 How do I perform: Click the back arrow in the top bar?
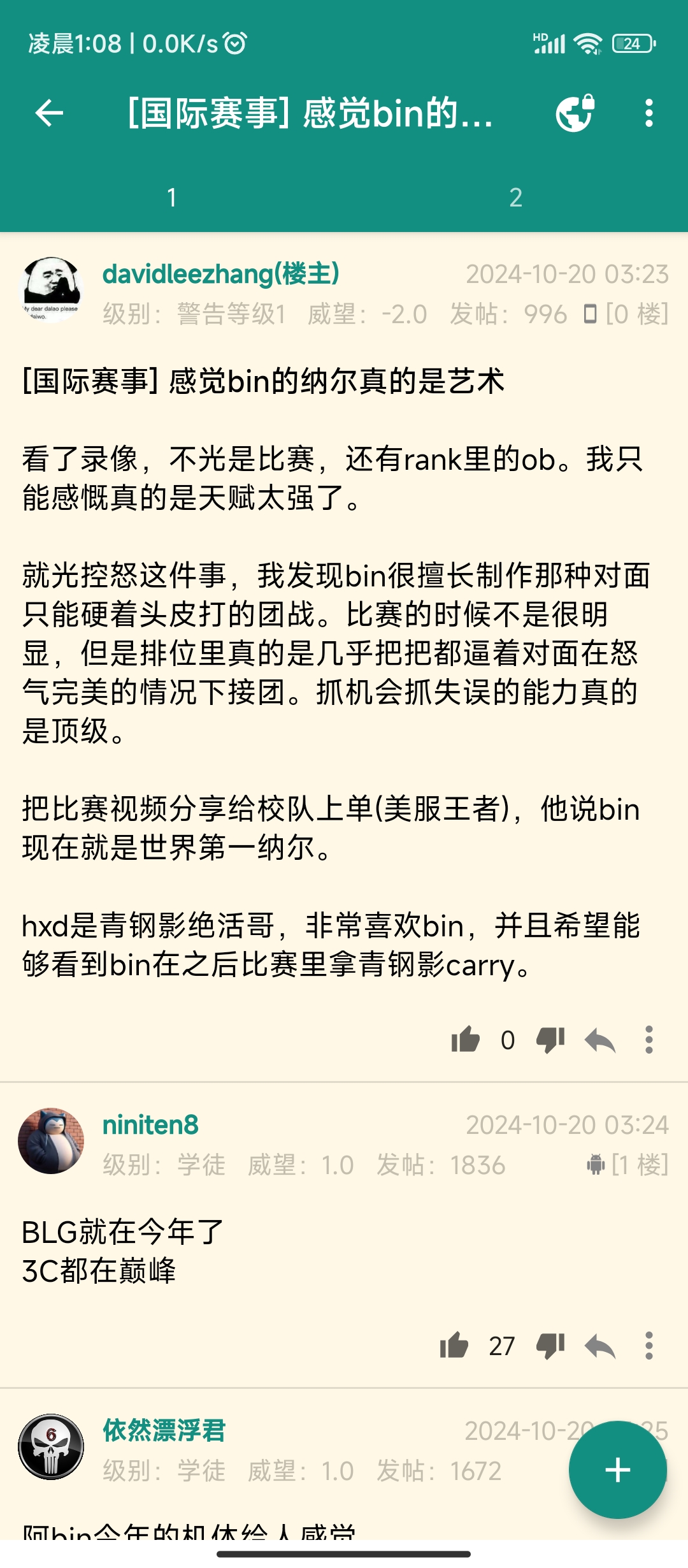[48, 113]
